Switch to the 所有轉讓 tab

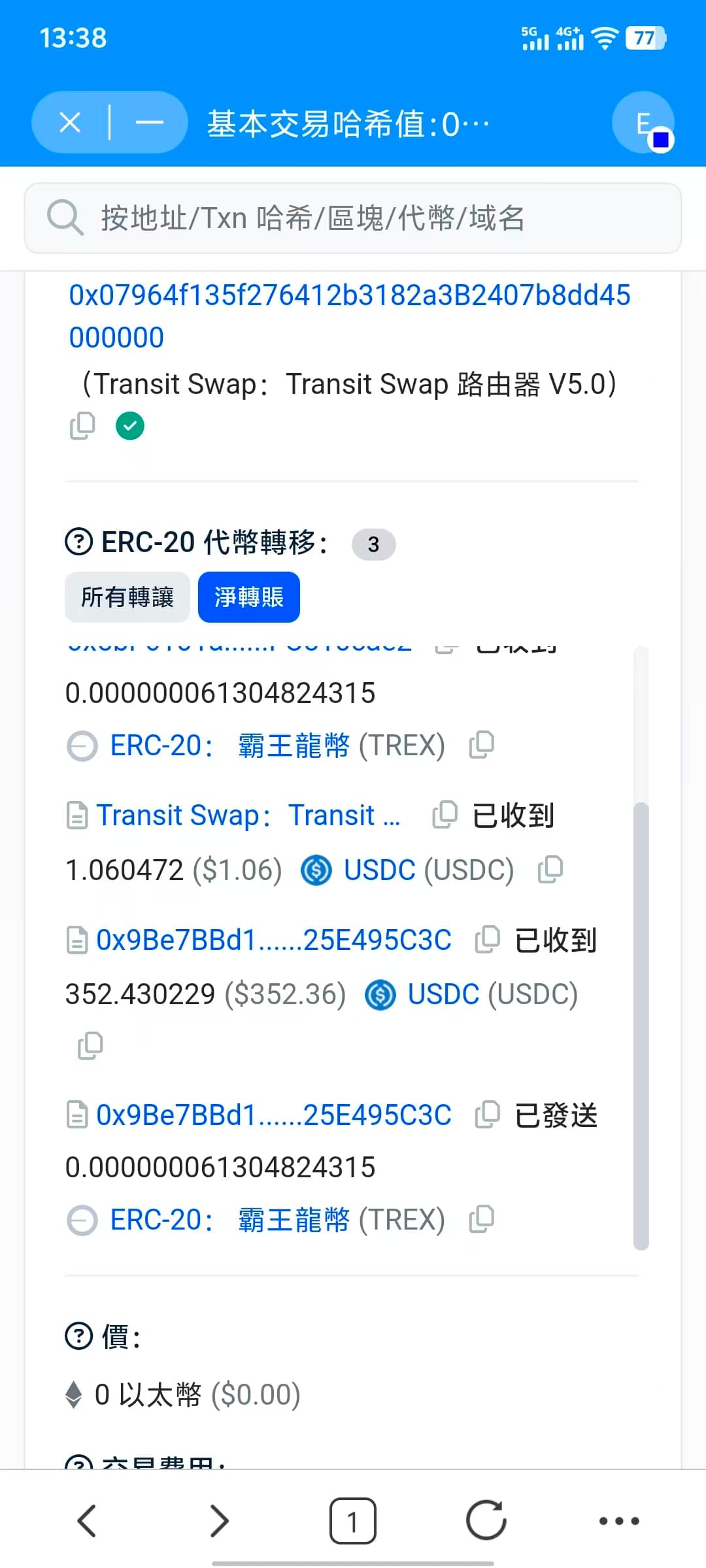[127, 597]
